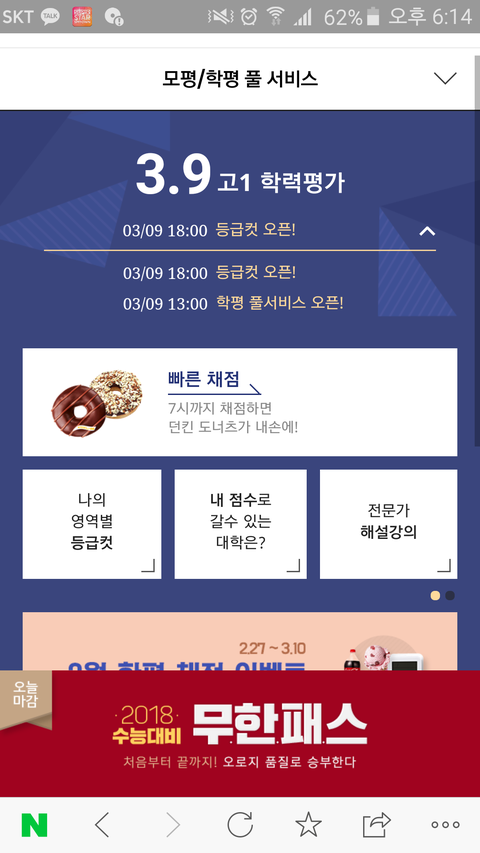Open the 빠른 채점 donut card

(x=239, y=402)
